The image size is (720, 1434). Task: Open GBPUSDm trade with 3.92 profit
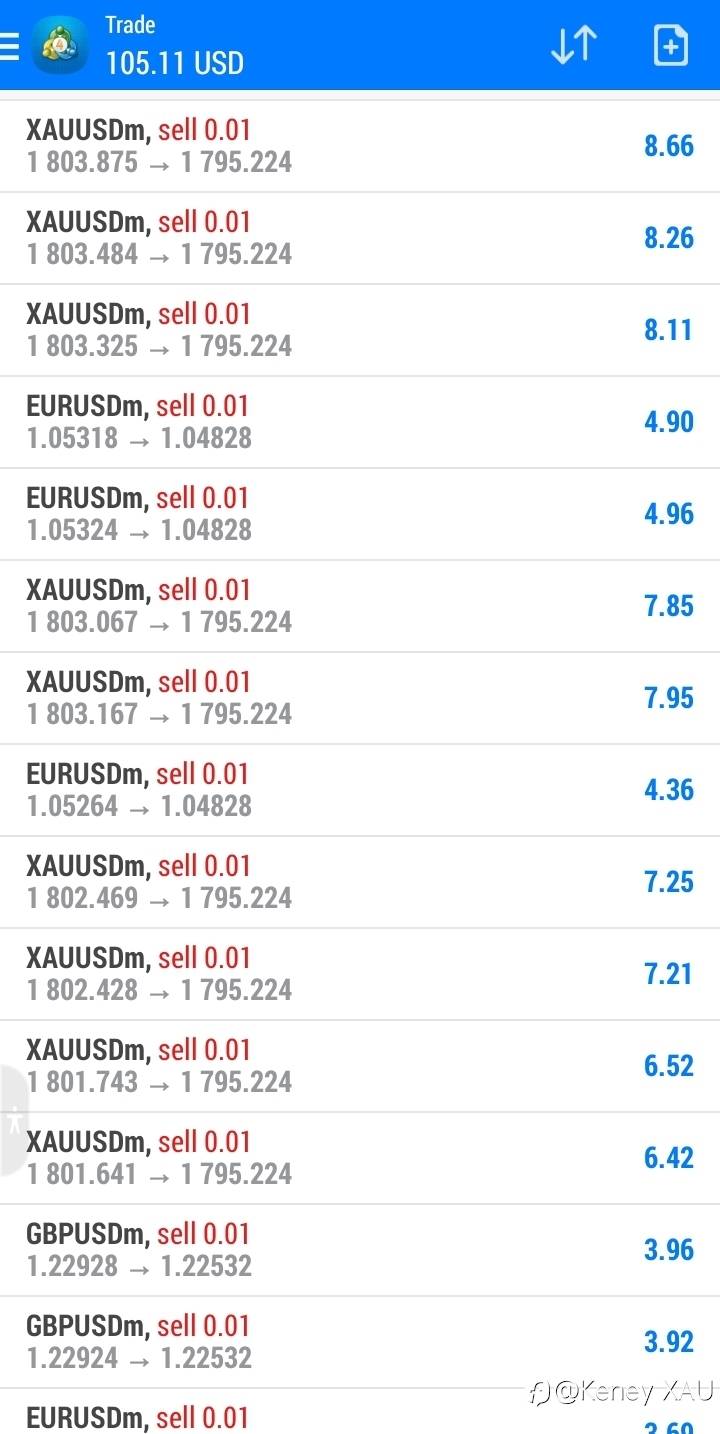tap(360, 1342)
